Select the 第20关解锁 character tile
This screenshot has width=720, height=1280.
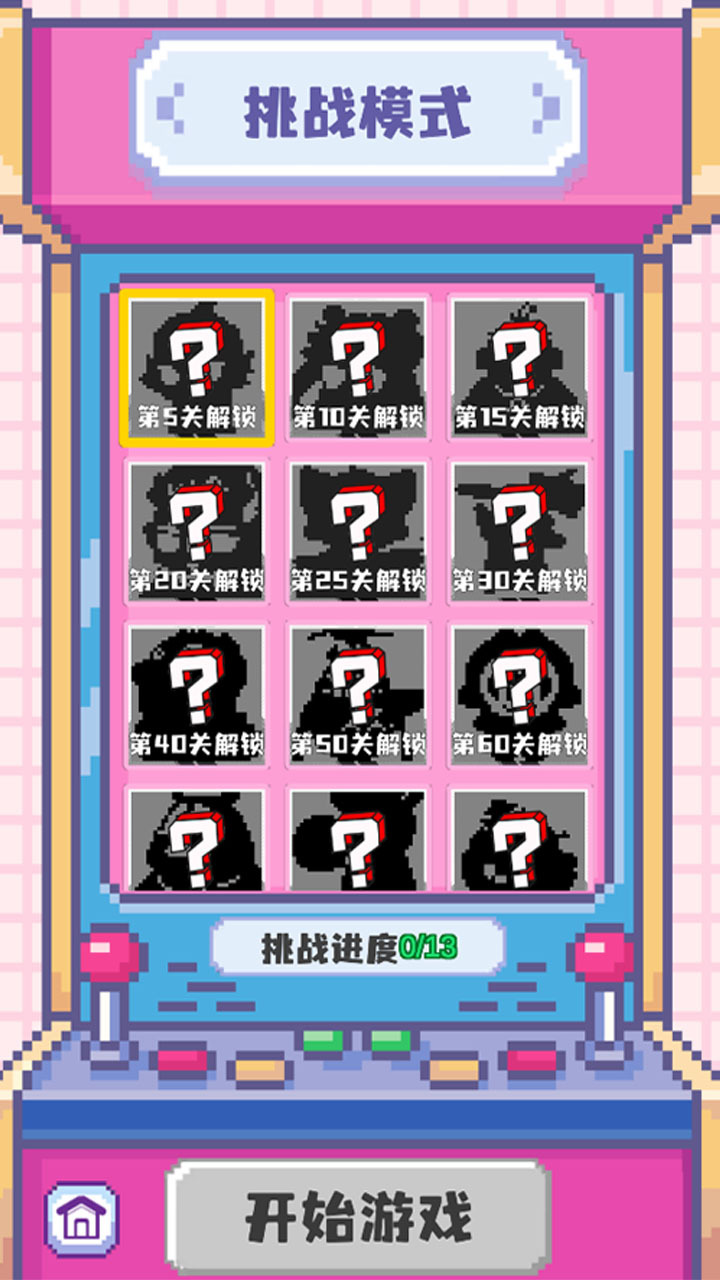pos(196,531)
